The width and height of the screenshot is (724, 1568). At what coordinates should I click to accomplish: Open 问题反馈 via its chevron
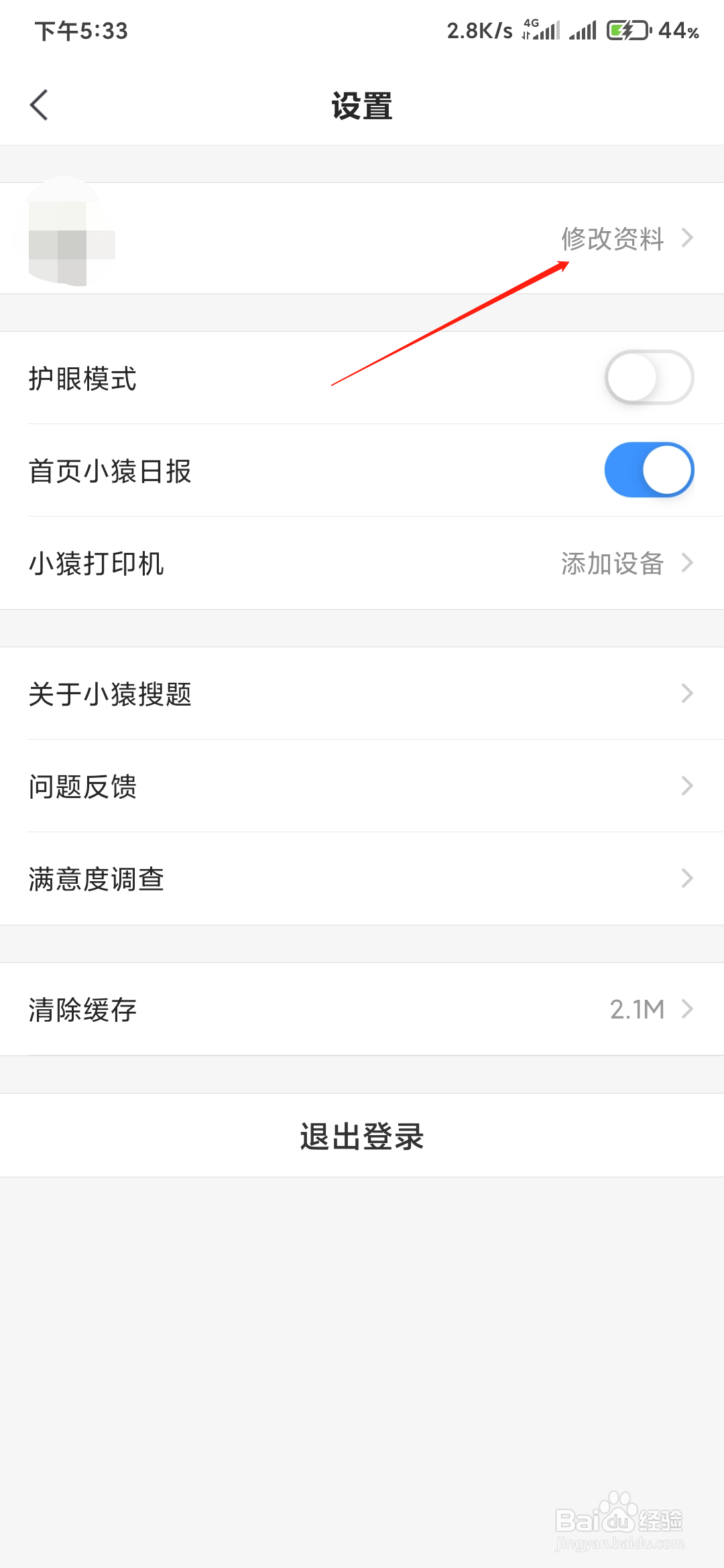(x=686, y=785)
